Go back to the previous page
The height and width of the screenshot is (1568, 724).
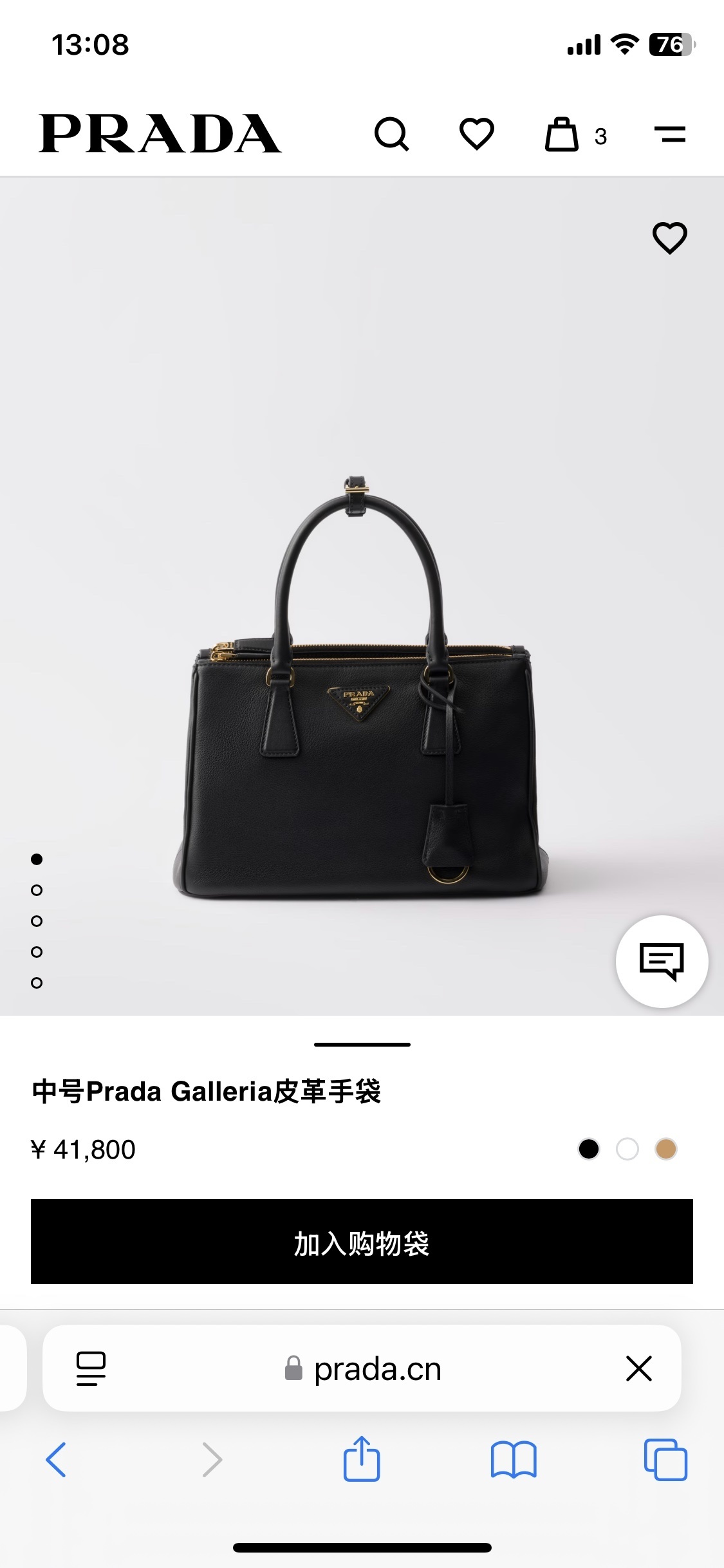tap(56, 1459)
